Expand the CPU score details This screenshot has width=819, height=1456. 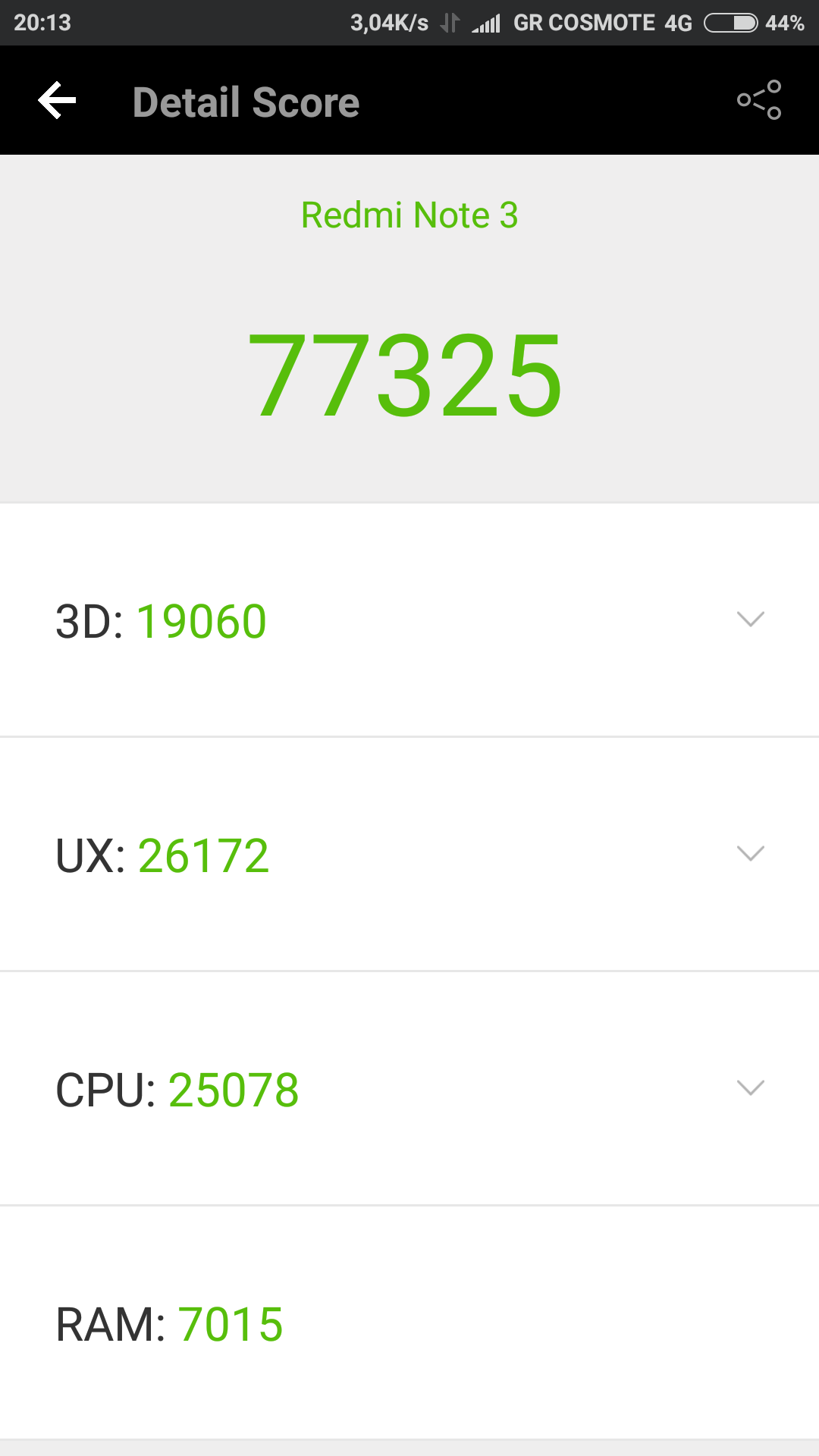point(750,1088)
